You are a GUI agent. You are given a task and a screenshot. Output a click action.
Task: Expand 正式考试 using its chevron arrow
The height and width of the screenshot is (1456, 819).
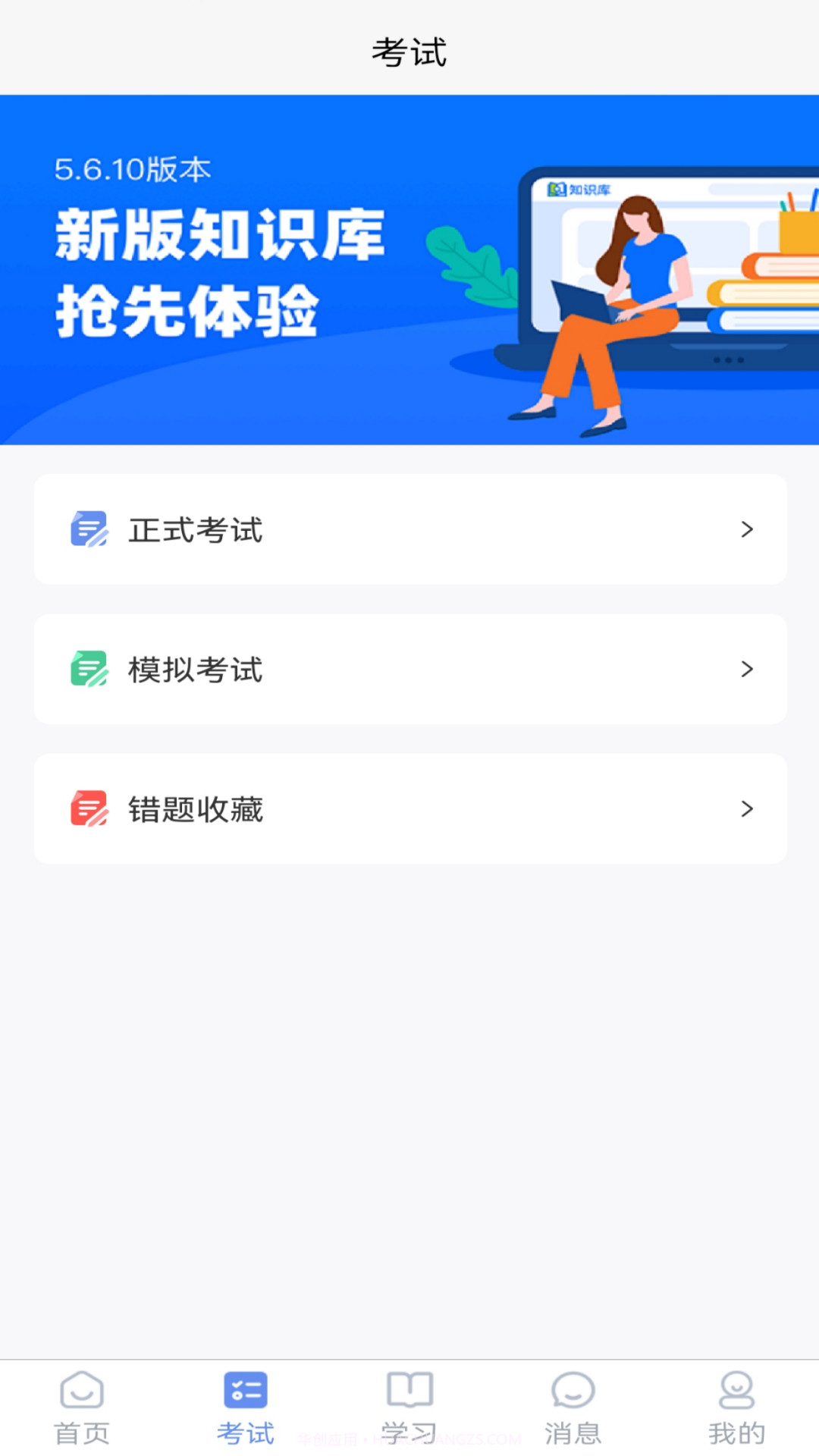(x=748, y=529)
